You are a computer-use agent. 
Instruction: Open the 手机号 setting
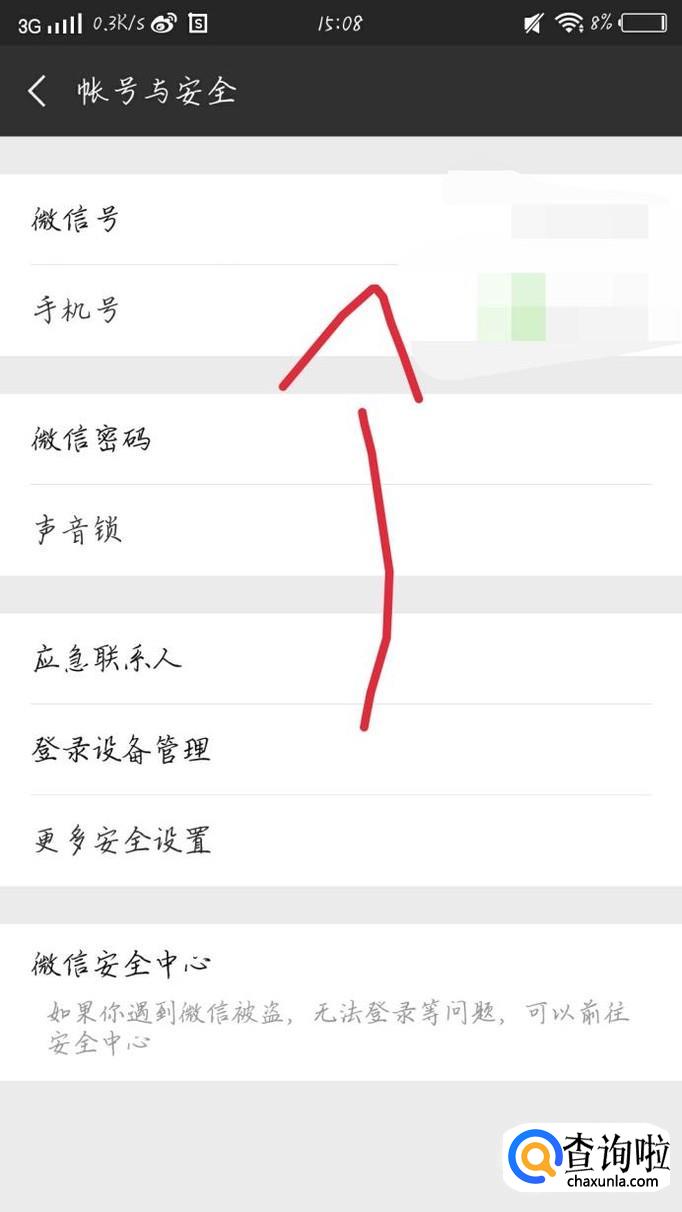pos(341,310)
